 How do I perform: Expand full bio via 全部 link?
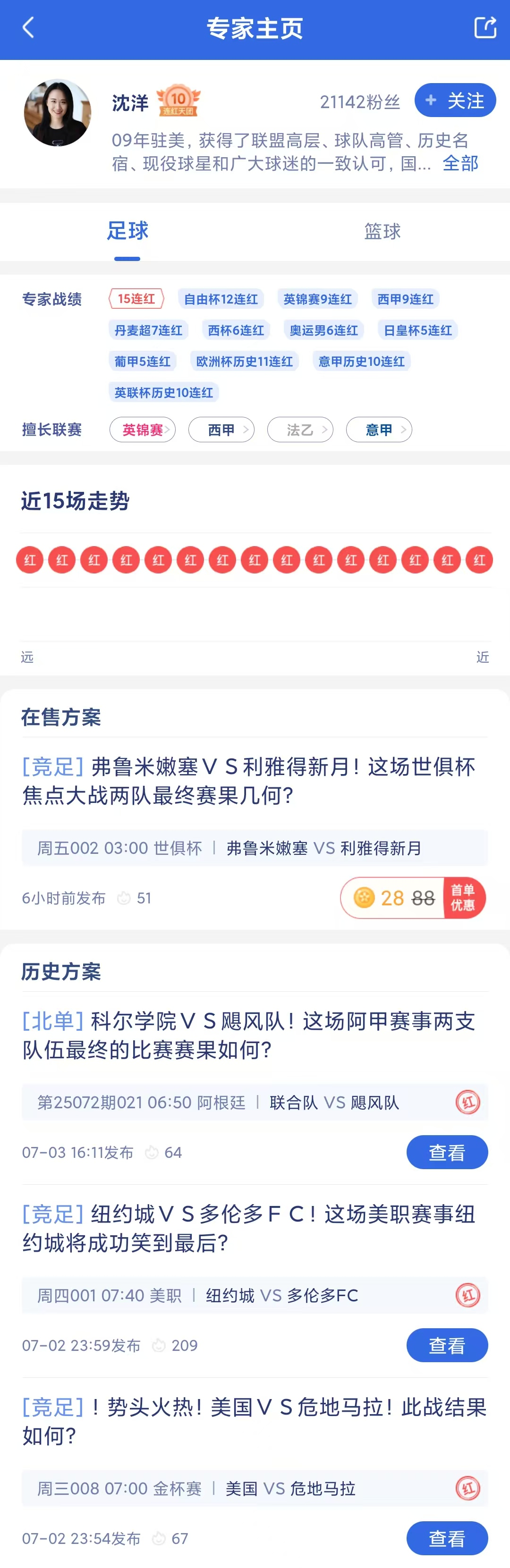pyautogui.click(x=460, y=163)
